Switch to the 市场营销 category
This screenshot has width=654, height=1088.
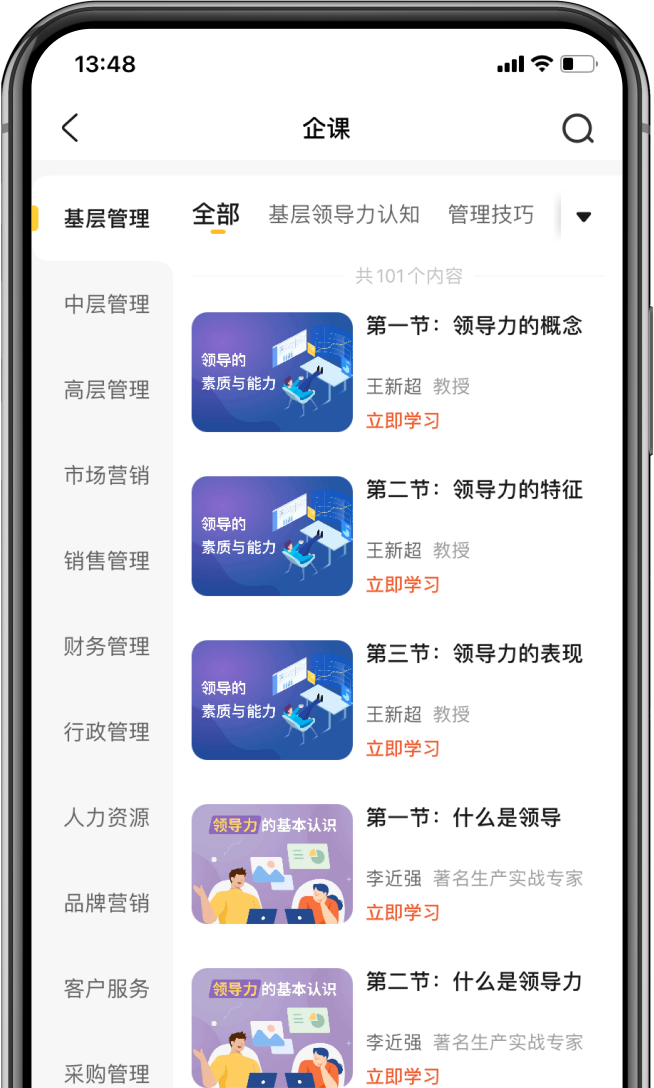[106, 475]
